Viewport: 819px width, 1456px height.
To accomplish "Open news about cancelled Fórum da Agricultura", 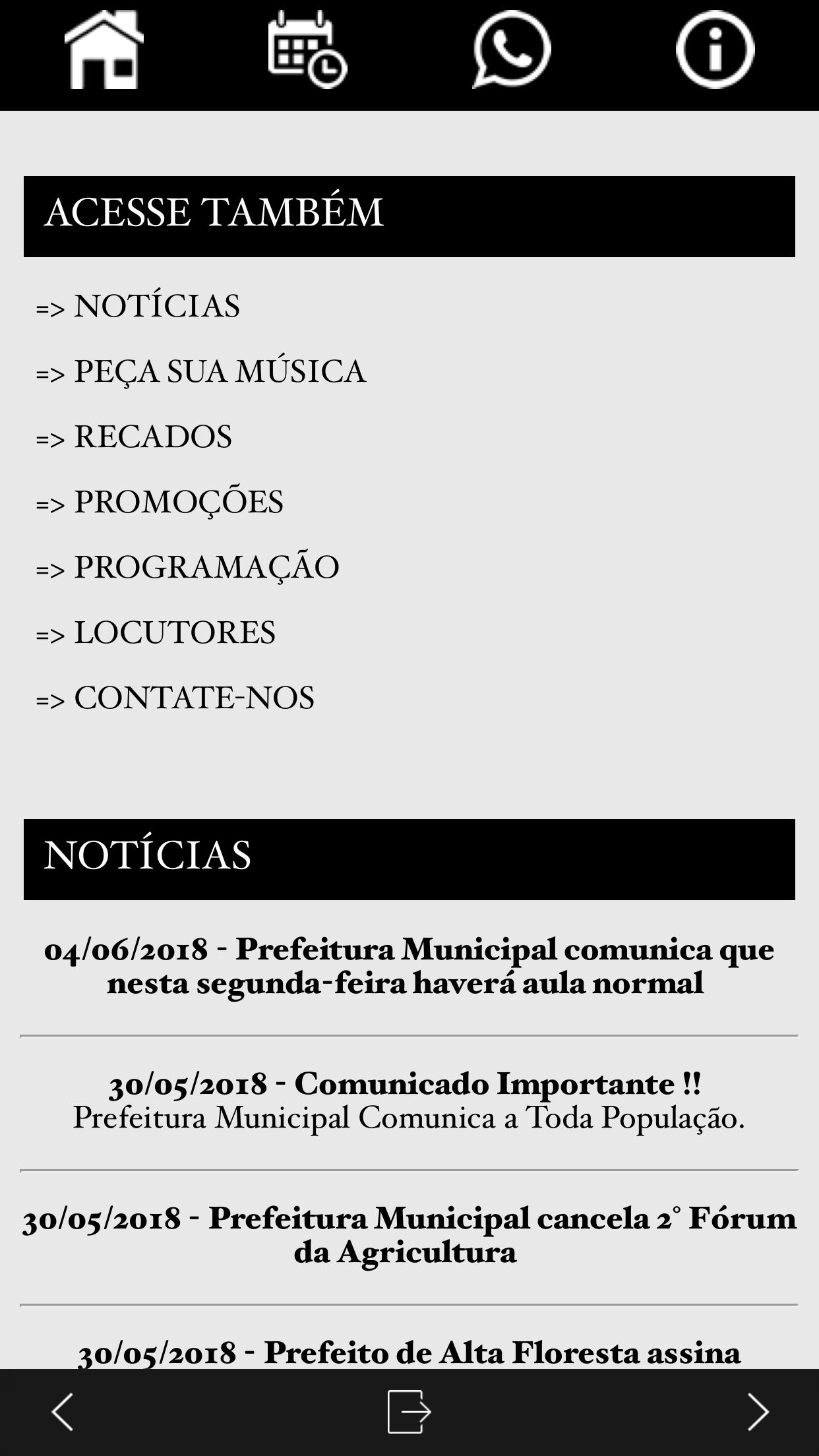I will [x=409, y=1236].
